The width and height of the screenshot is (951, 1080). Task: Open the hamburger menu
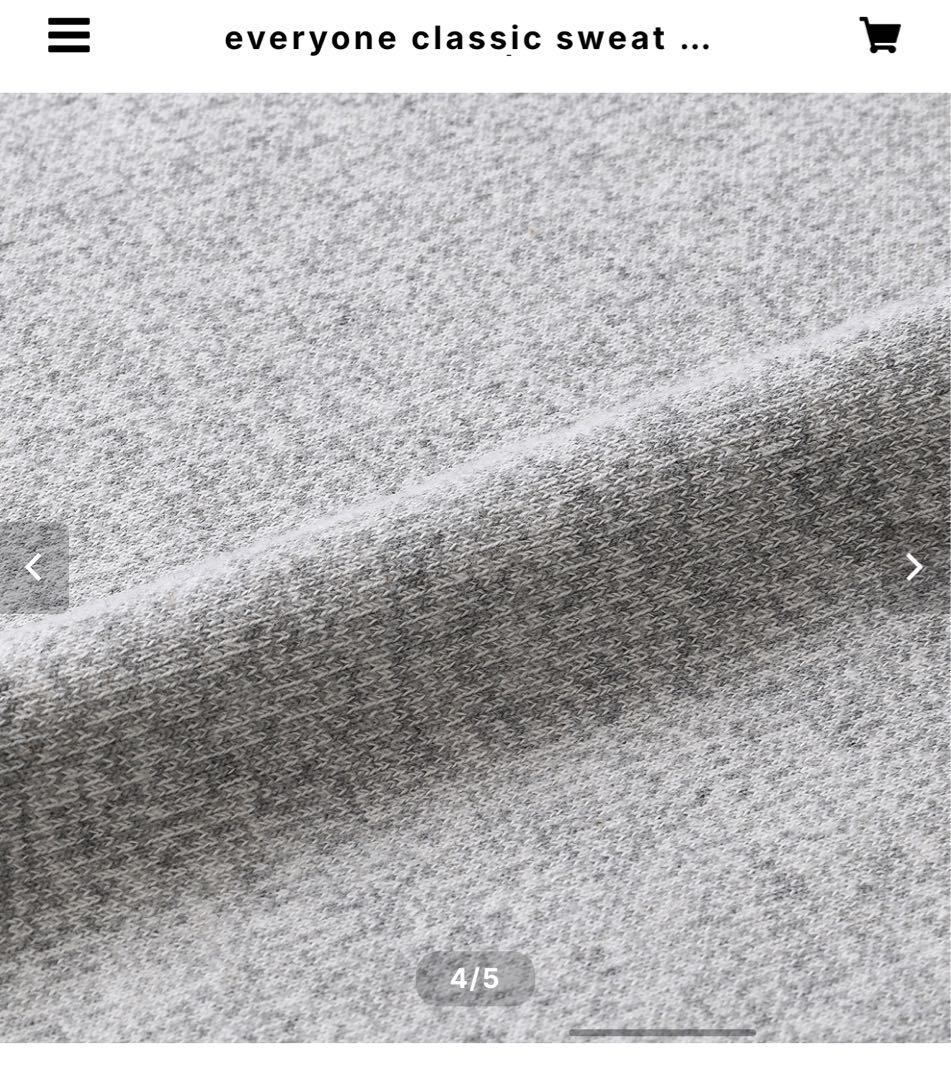tap(69, 36)
